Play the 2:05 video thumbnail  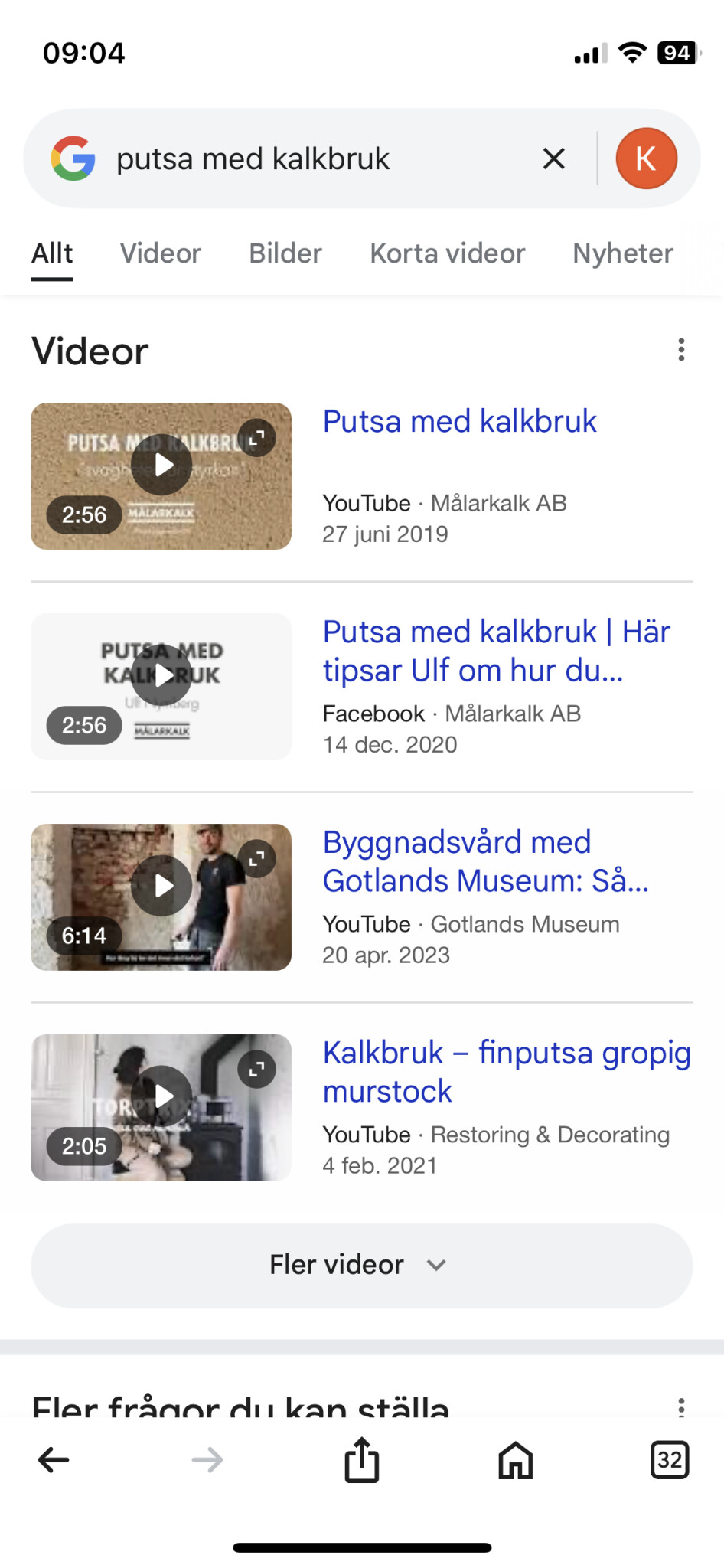[161, 1096]
